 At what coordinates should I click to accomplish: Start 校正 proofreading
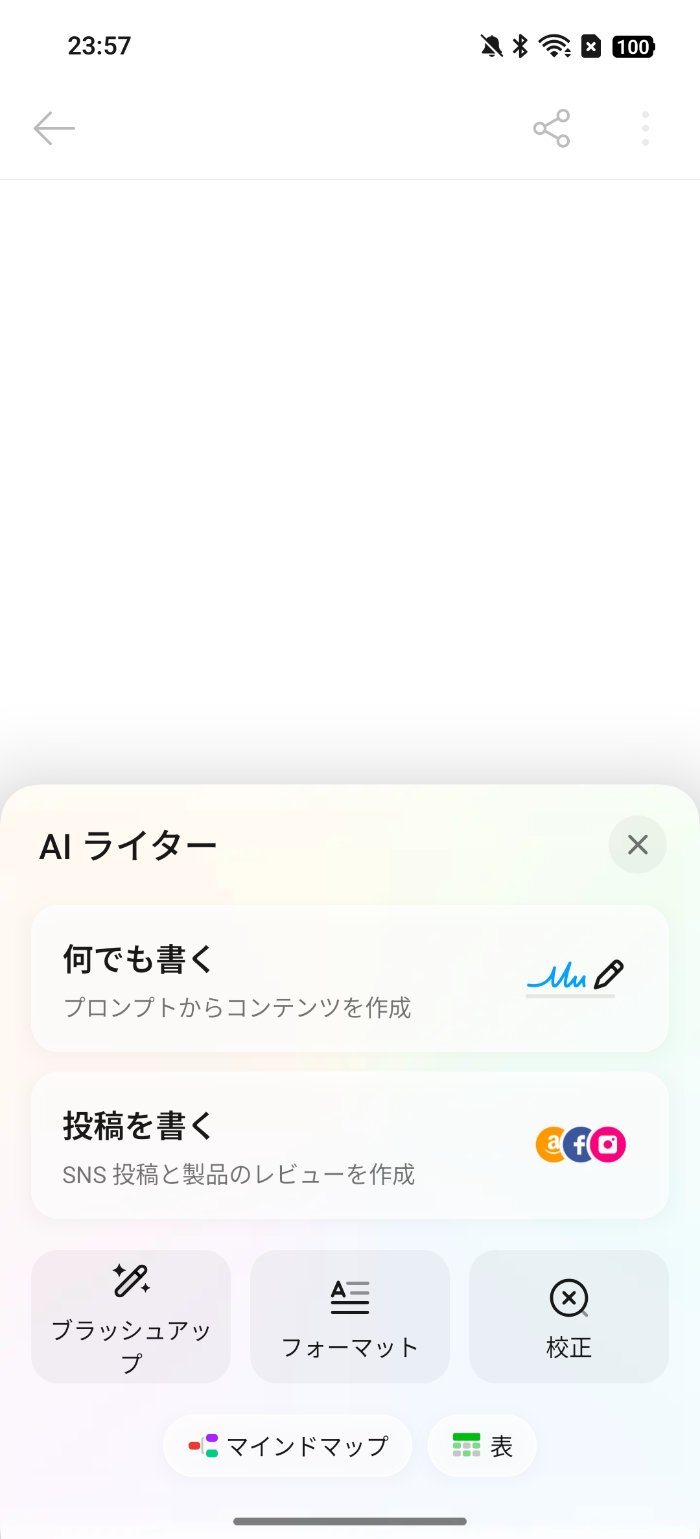[x=568, y=1316]
